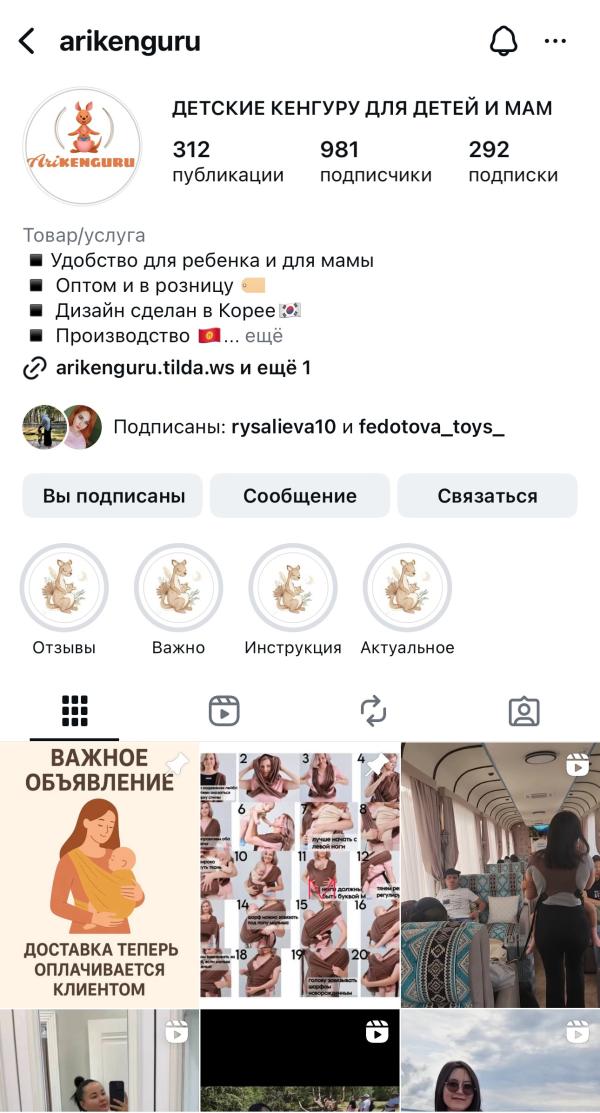View the Инструкция highlight
This screenshot has height=1113, width=600.
(x=293, y=588)
